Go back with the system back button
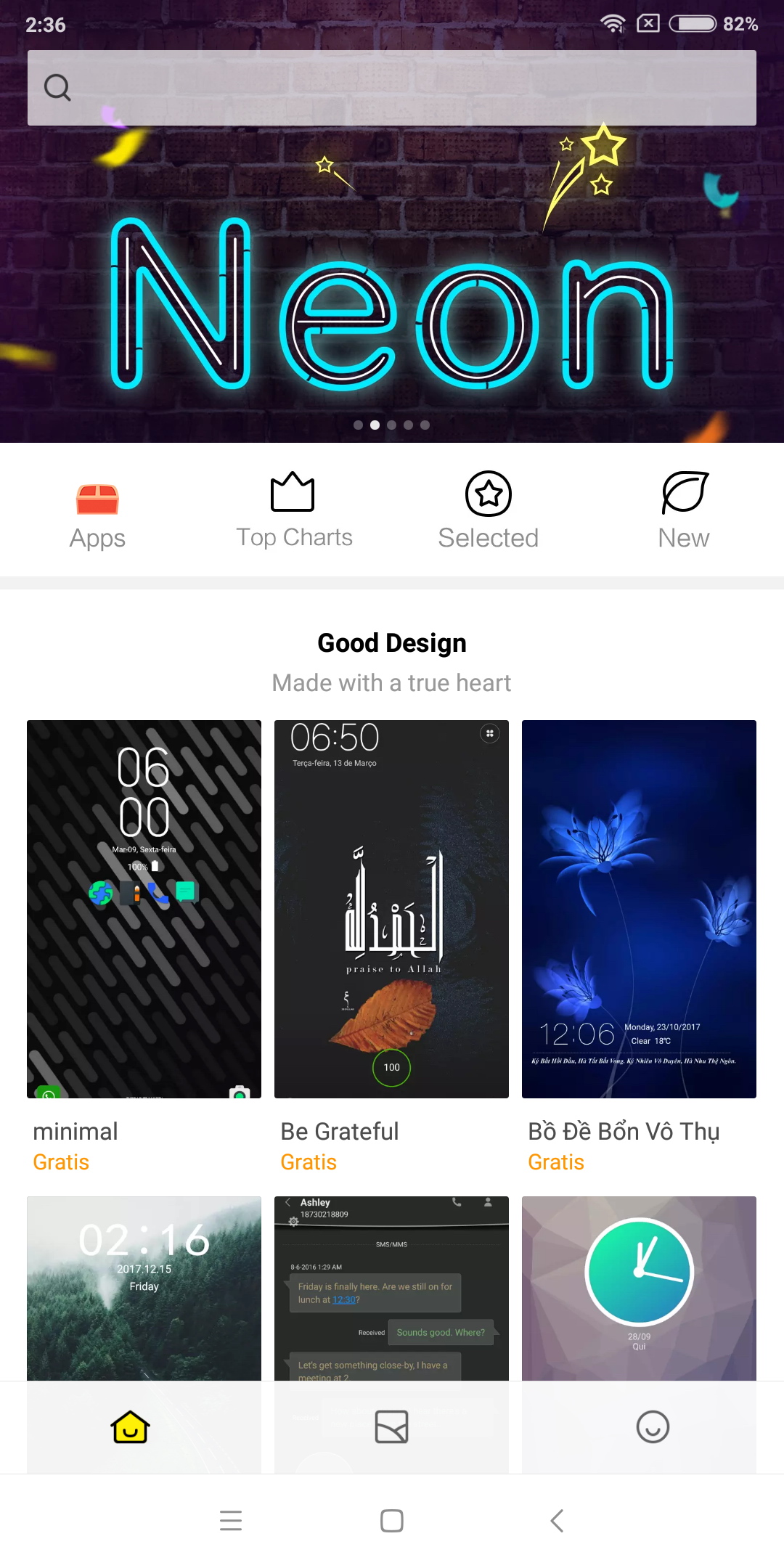This screenshot has width=784, height=1568. 557,1520
